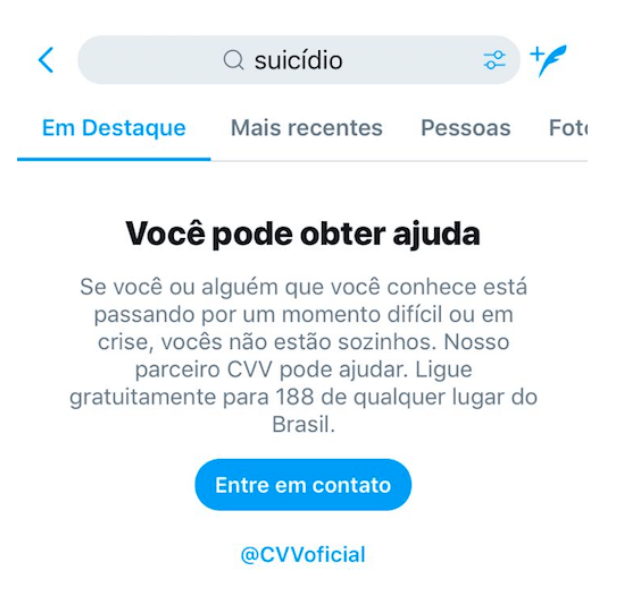Switch to the Mais recentes tab
Screen dimensions: 627x615
click(x=306, y=128)
